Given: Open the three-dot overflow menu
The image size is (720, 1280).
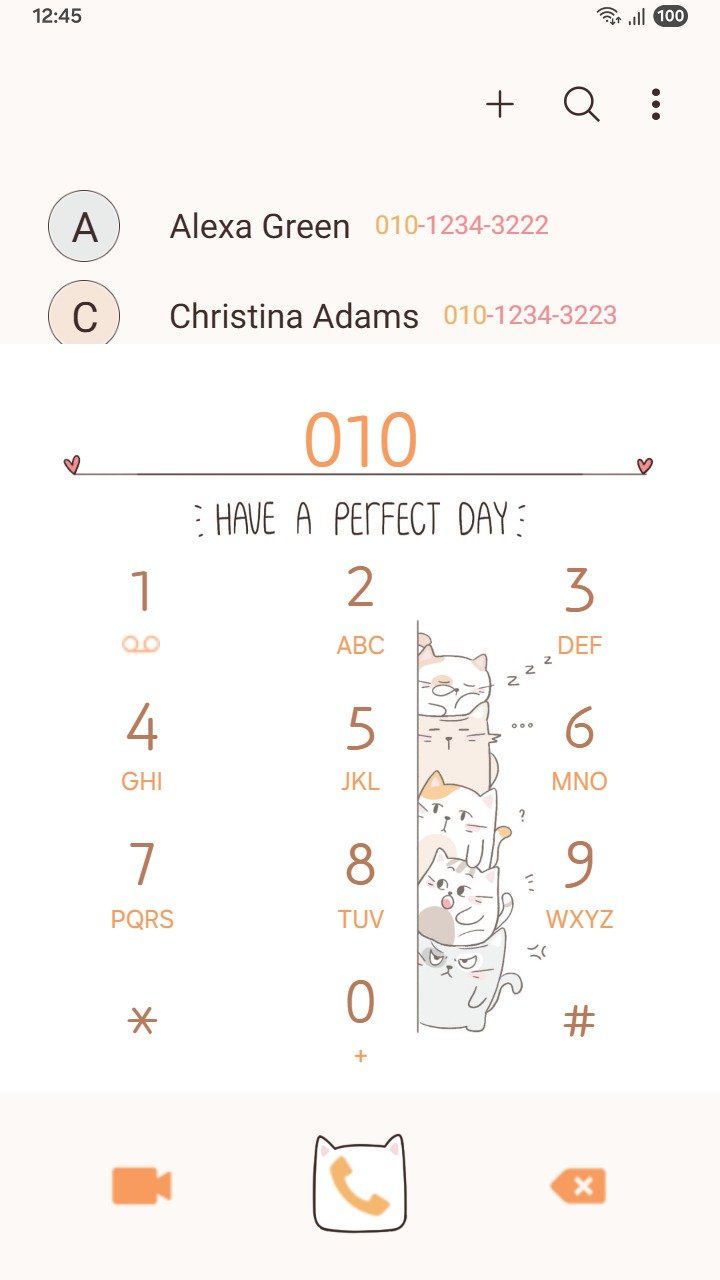Looking at the screenshot, I should [655, 104].
